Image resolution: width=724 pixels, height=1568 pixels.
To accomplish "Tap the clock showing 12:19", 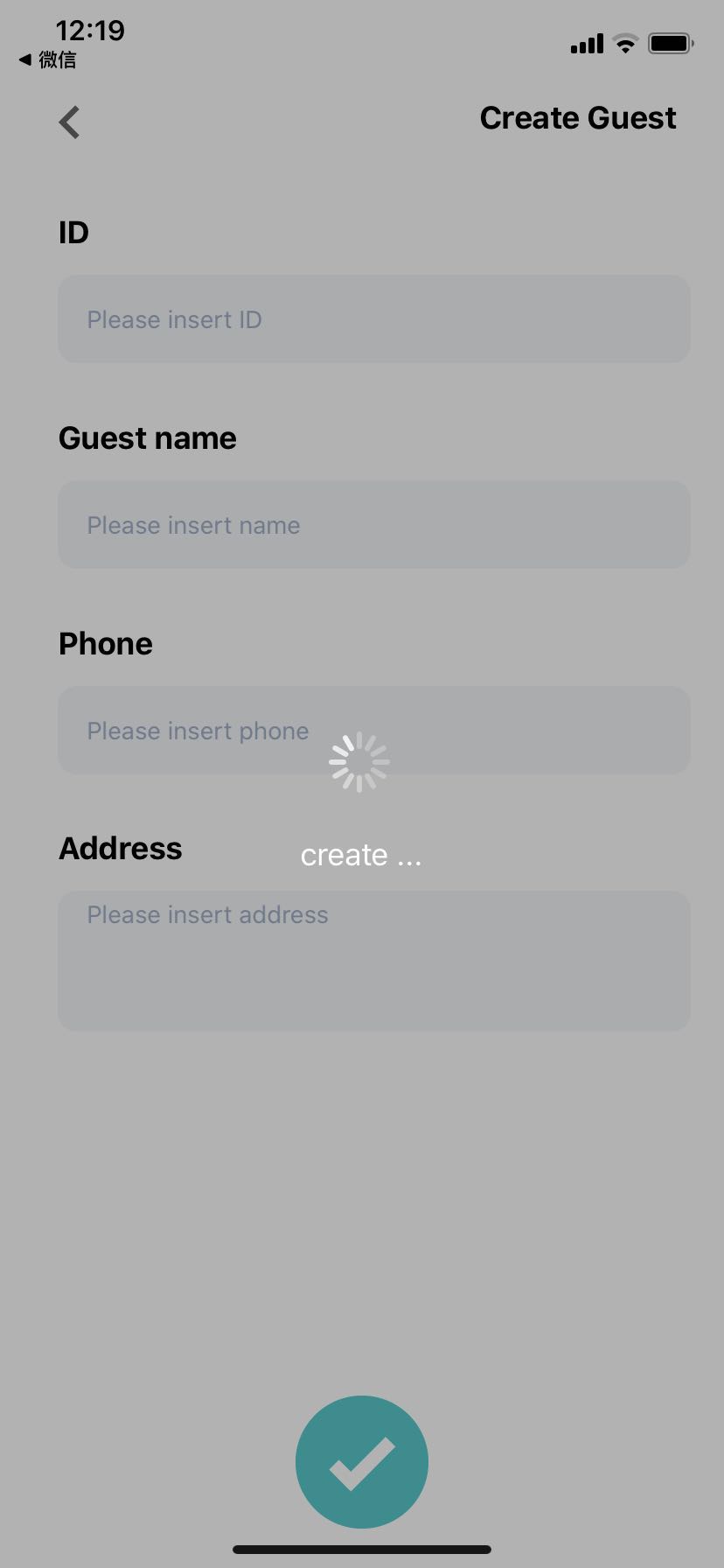I will [x=90, y=30].
